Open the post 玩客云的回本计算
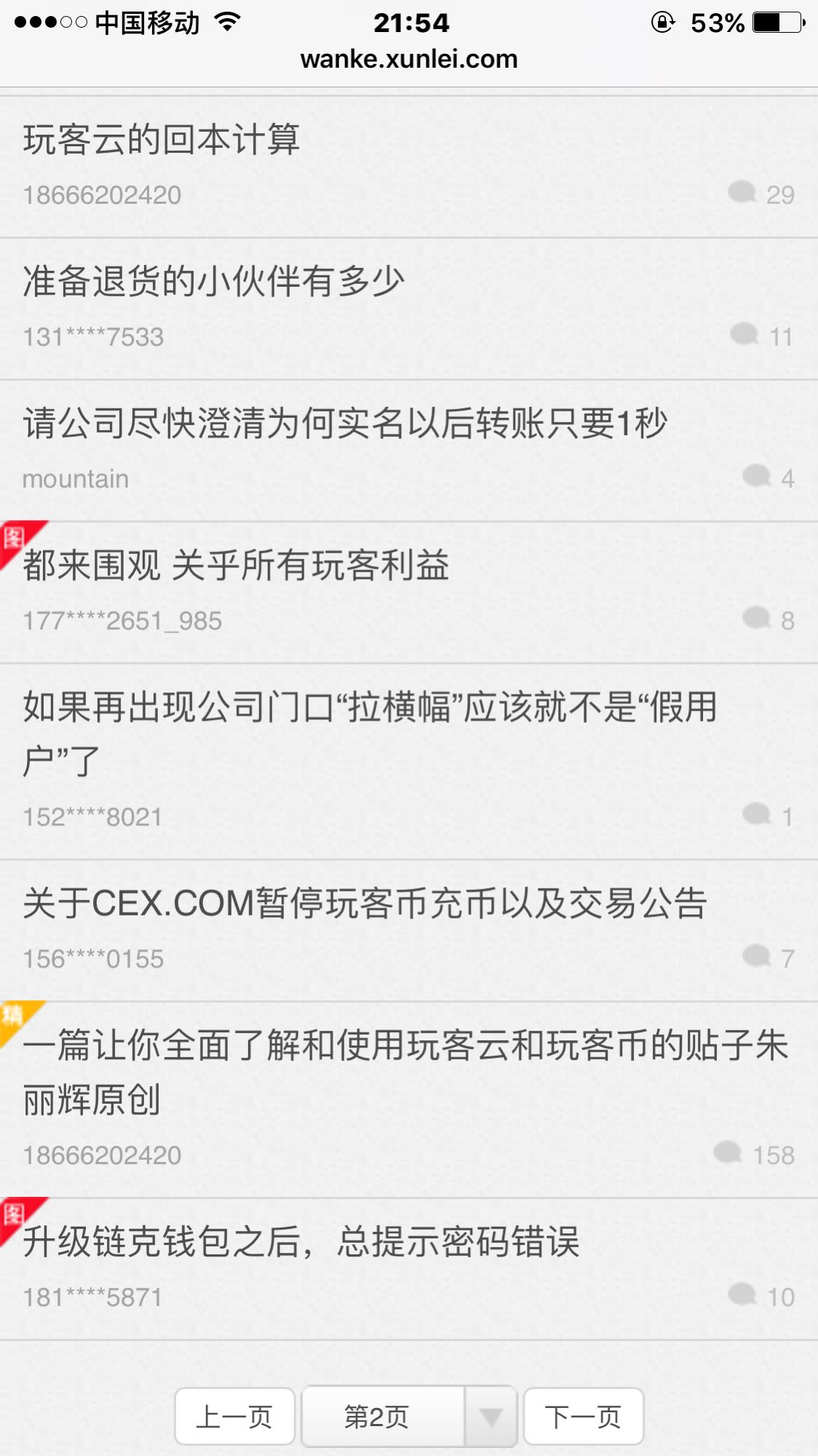Image resolution: width=818 pixels, height=1456 pixels. pyautogui.click(x=162, y=140)
